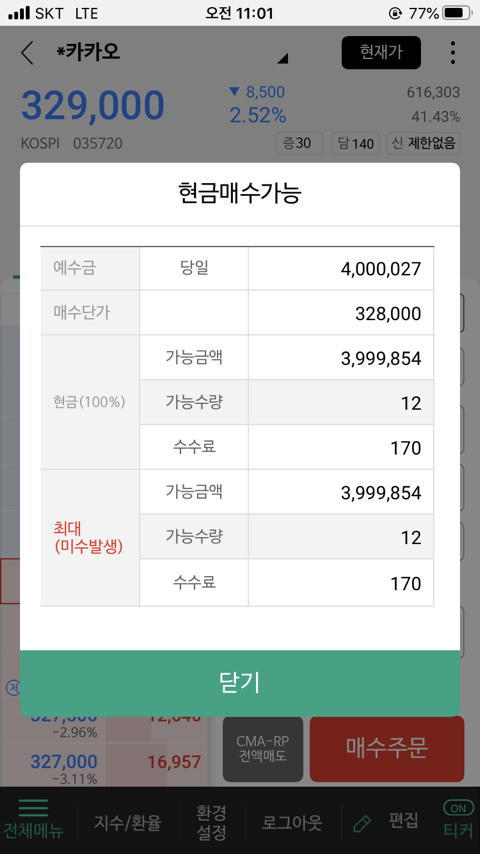Open 환경설정 settings
Screen dimensions: 480x854
(211, 822)
